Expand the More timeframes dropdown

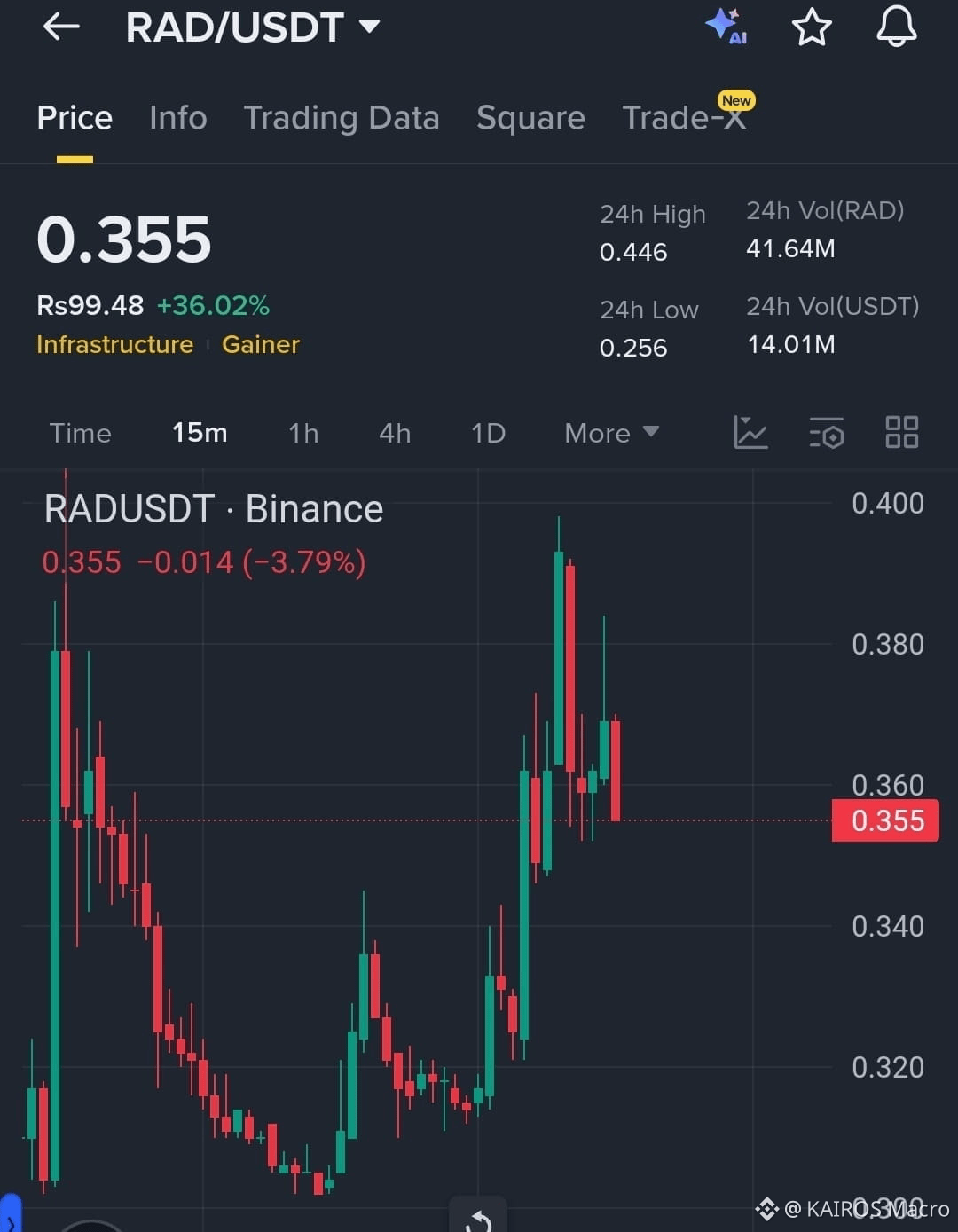[x=610, y=433]
